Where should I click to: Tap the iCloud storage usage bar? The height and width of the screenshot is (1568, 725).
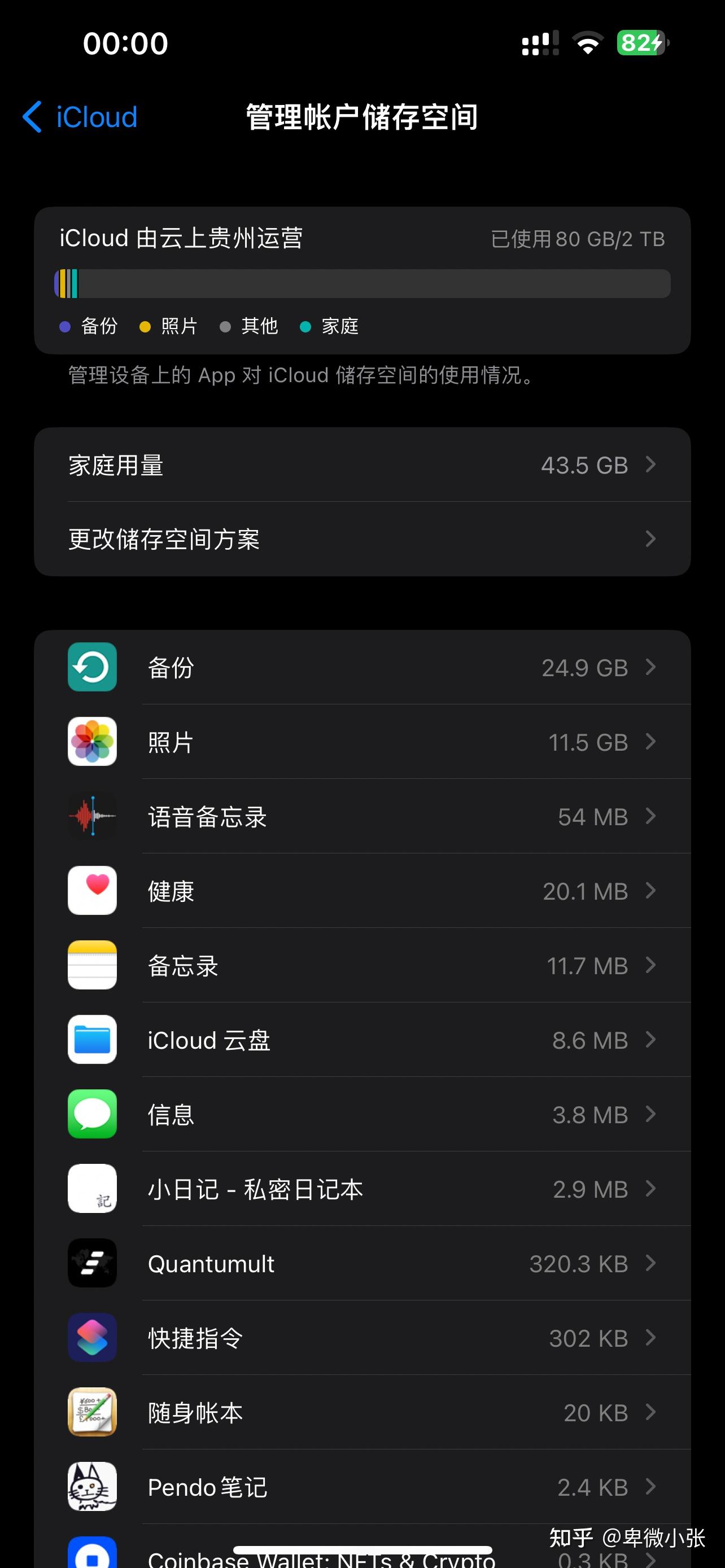click(362, 282)
